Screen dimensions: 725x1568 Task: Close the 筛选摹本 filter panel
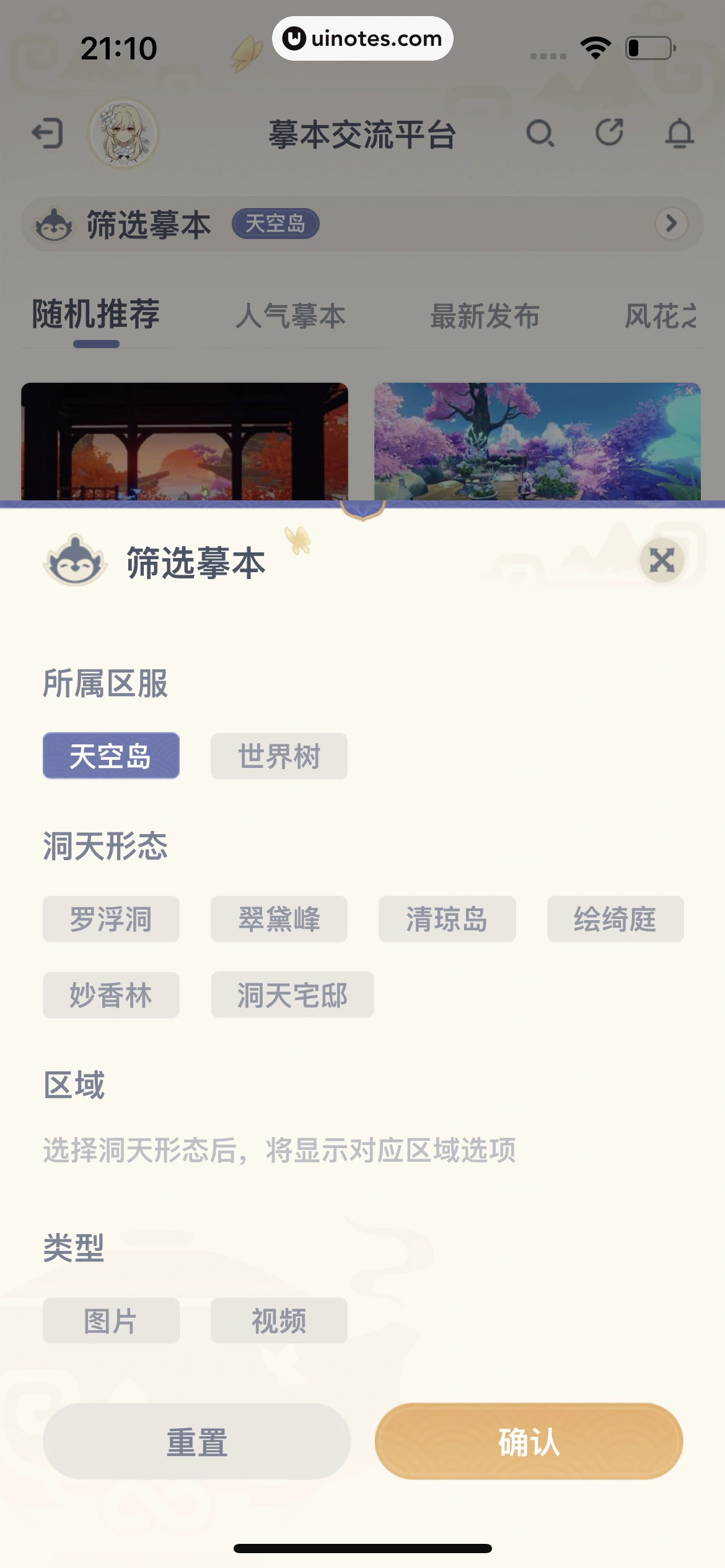[x=661, y=560]
